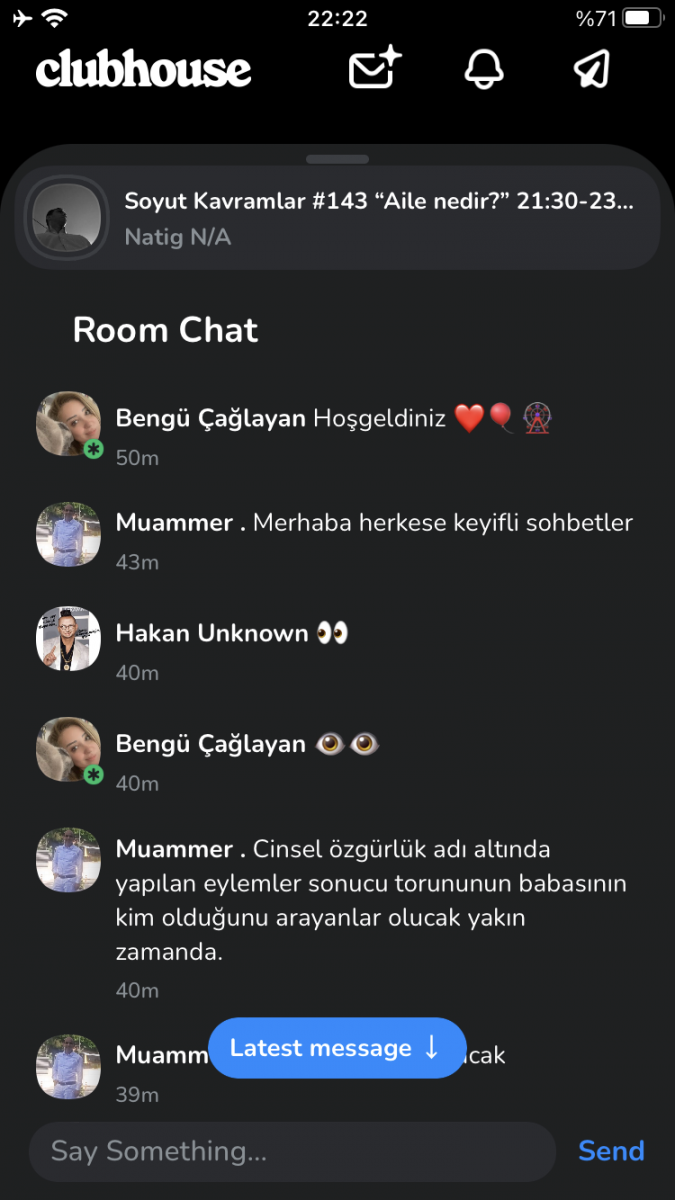Open the paper plane messages icon
Image resolution: width=675 pixels, height=1200 pixels.
(592, 69)
